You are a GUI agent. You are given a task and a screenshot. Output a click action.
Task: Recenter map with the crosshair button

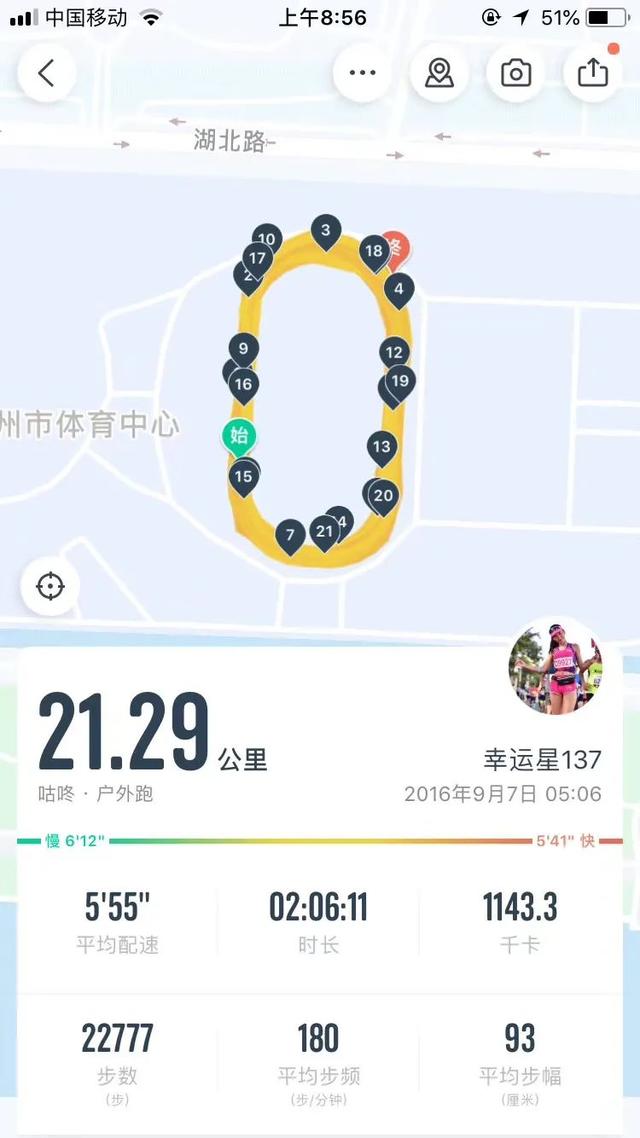click(50, 586)
